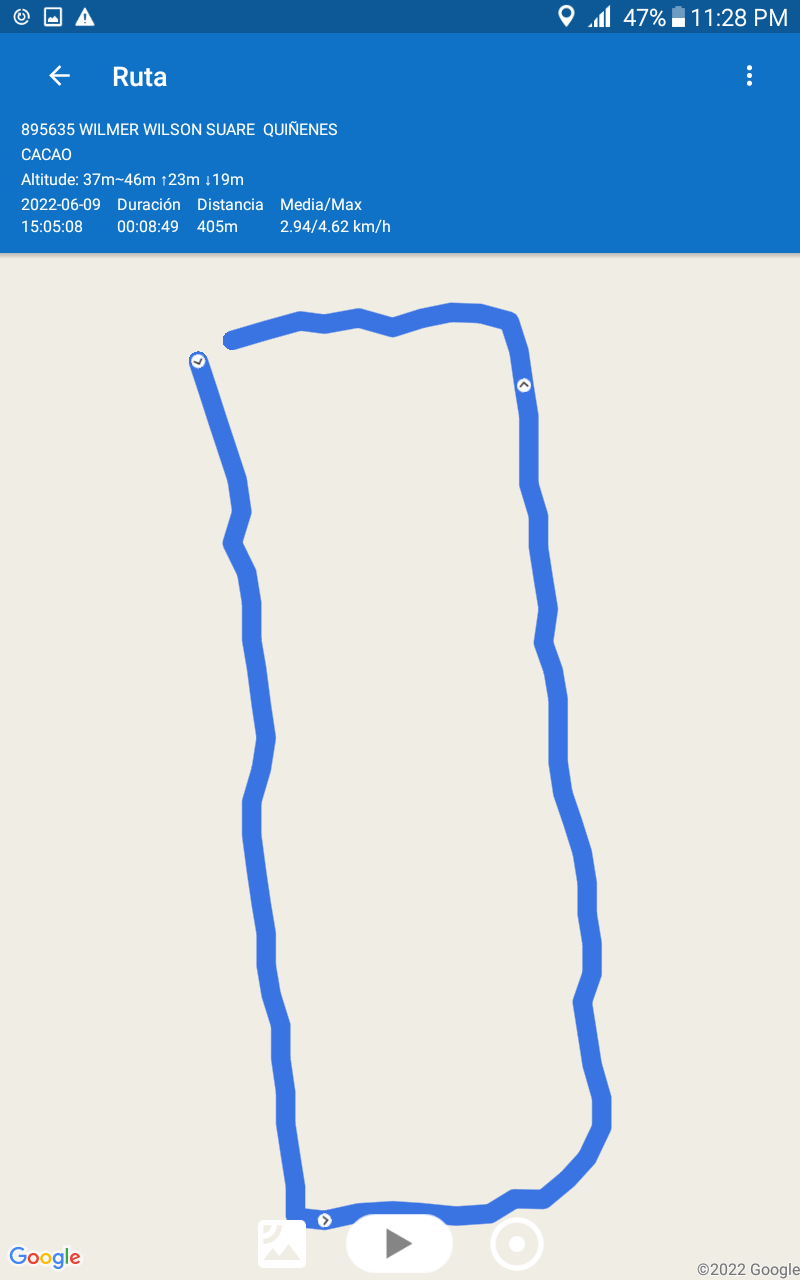Open the route photos icon
The height and width of the screenshot is (1280, 800).
pyautogui.click(x=282, y=1244)
